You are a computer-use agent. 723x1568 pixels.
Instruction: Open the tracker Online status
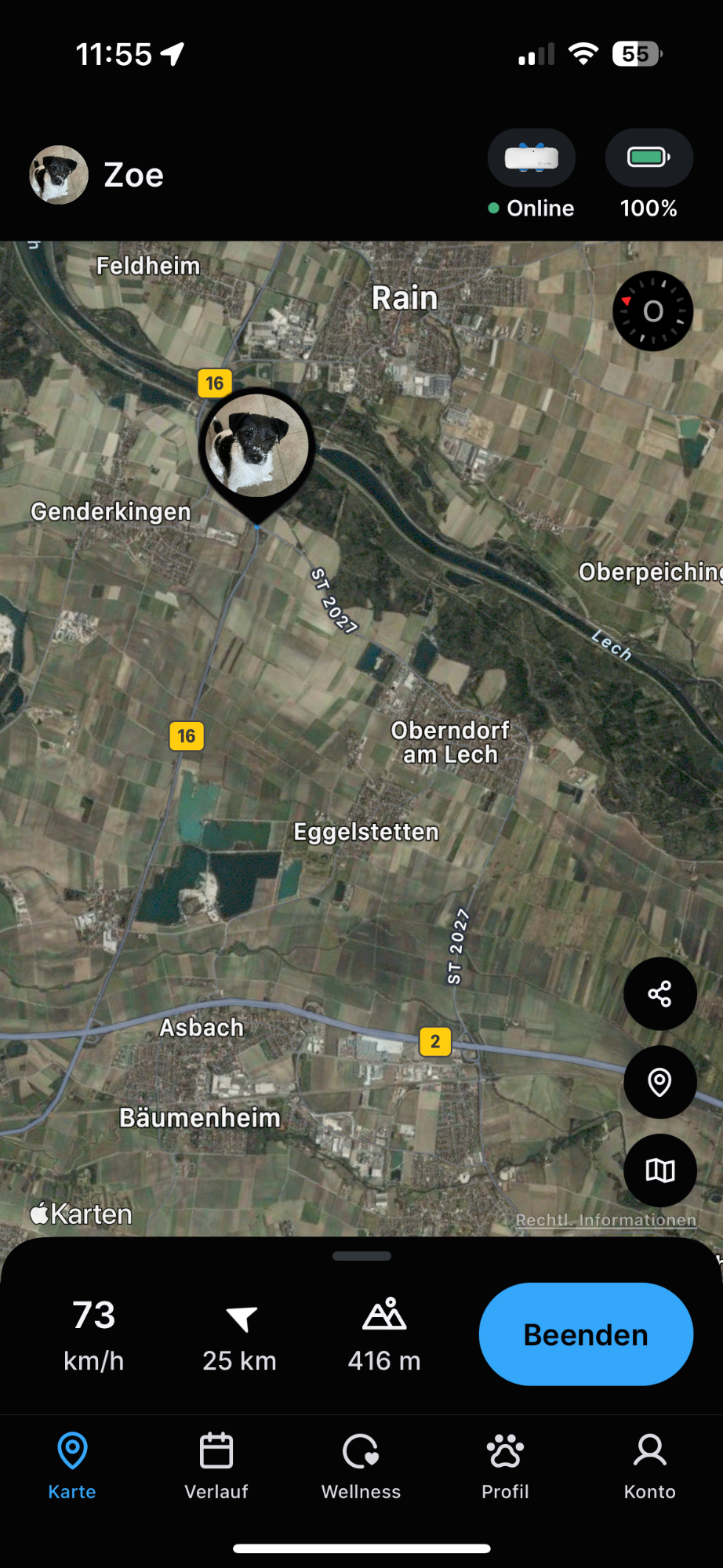(x=532, y=174)
